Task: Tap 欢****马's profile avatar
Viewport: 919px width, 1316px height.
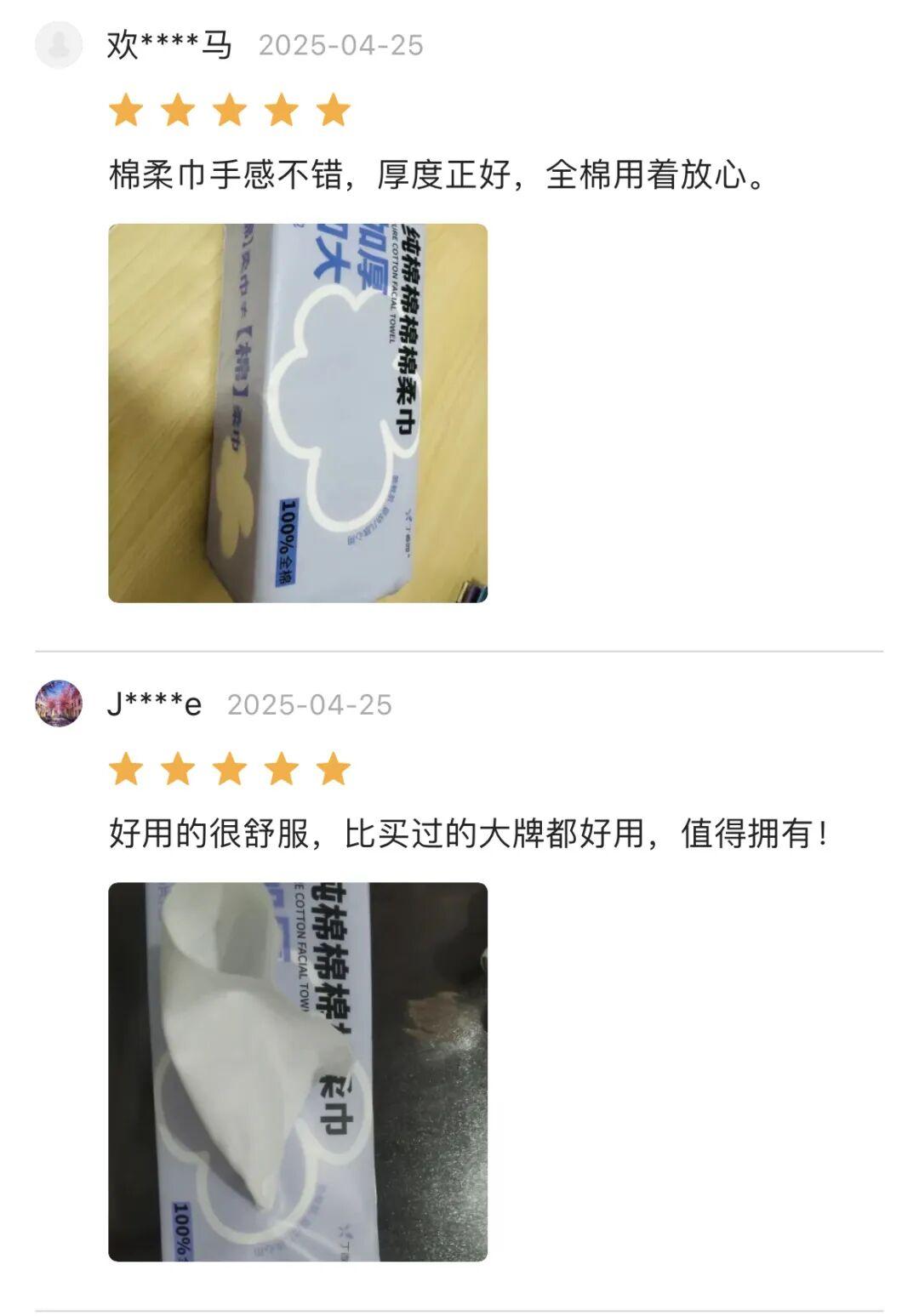Action: (59, 44)
